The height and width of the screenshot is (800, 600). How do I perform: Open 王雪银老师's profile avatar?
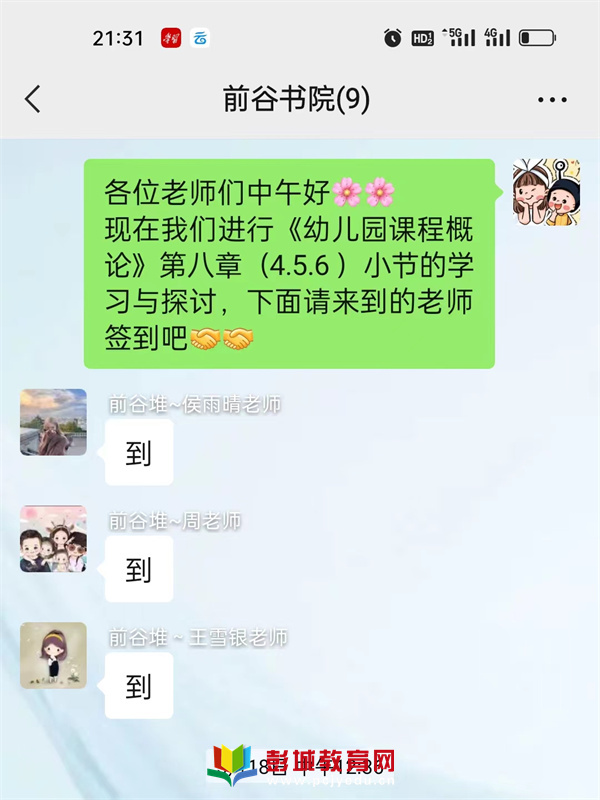pos(53,655)
